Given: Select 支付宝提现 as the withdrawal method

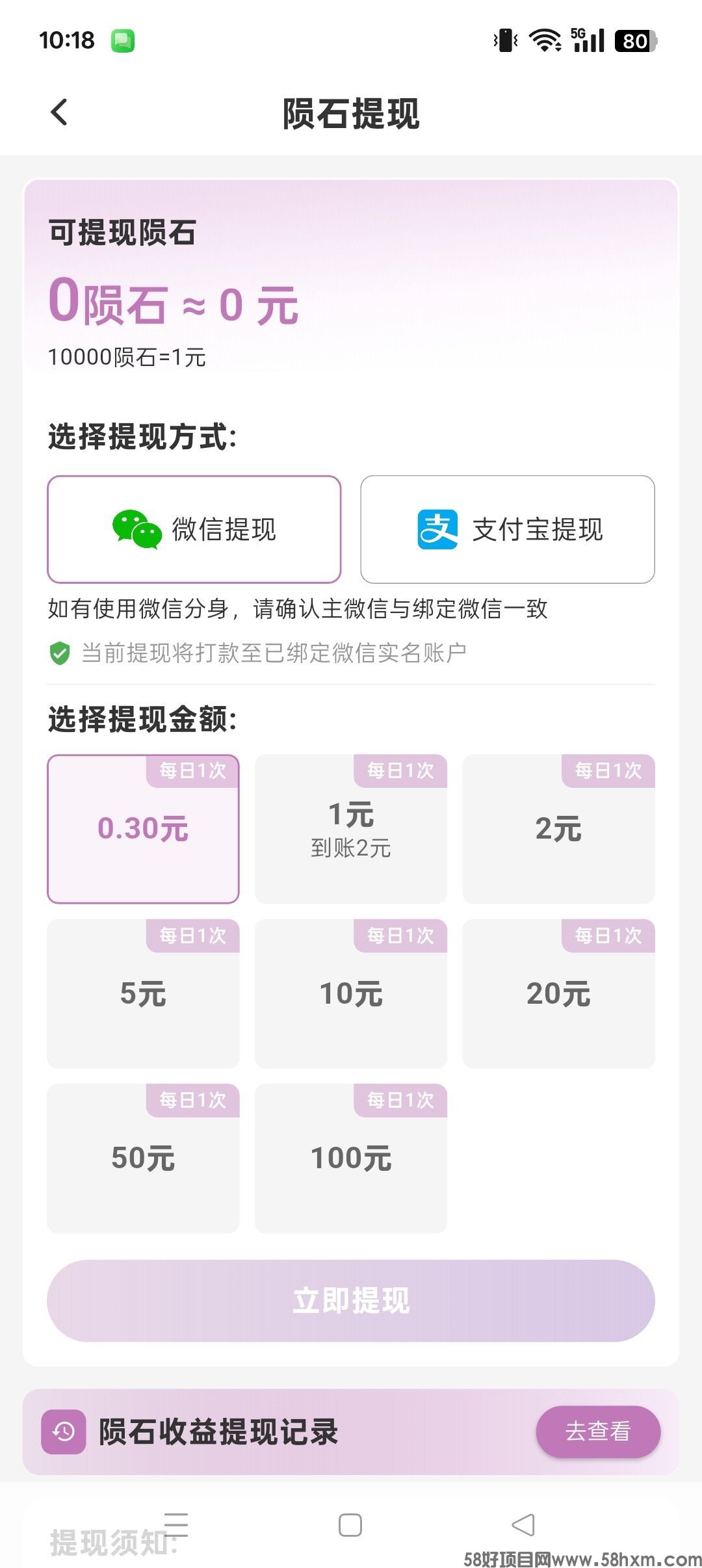Looking at the screenshot, I should (x=508, y=529).
